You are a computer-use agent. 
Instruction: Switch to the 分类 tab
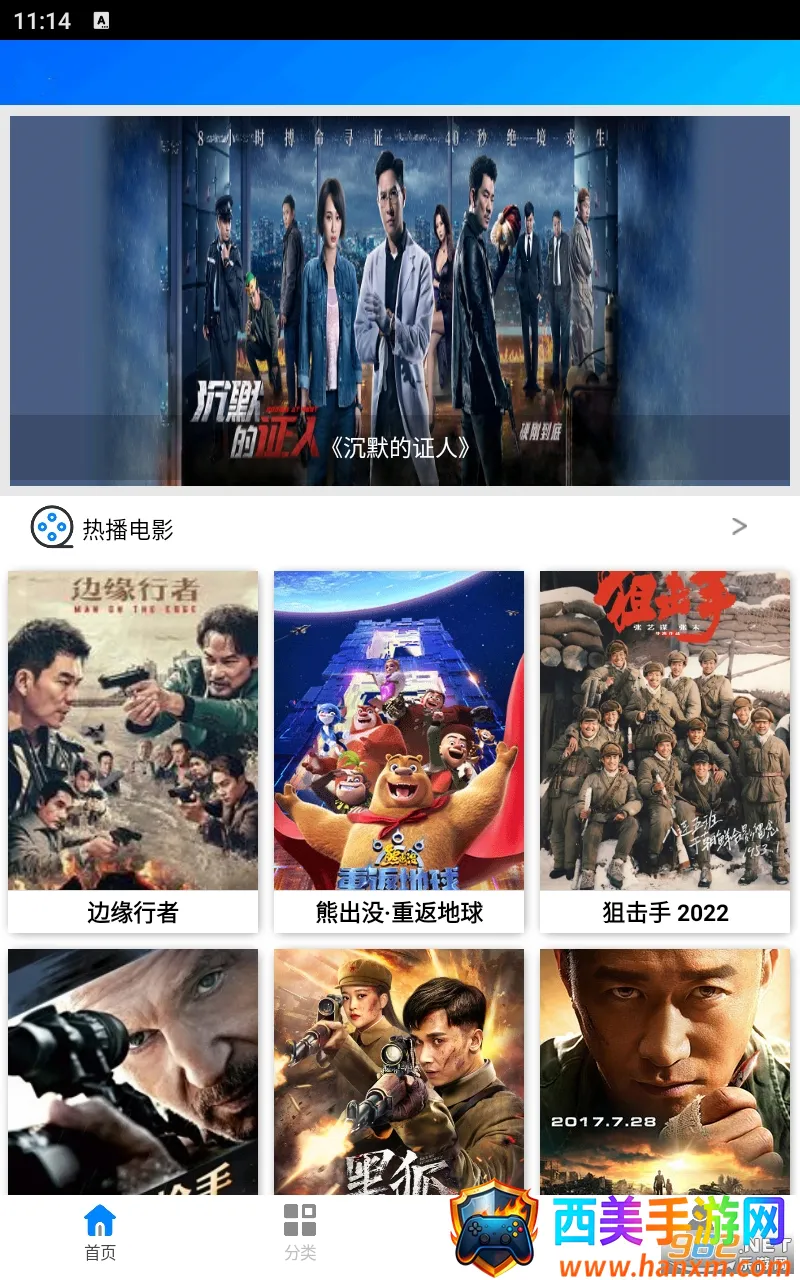pos(300,1232)
